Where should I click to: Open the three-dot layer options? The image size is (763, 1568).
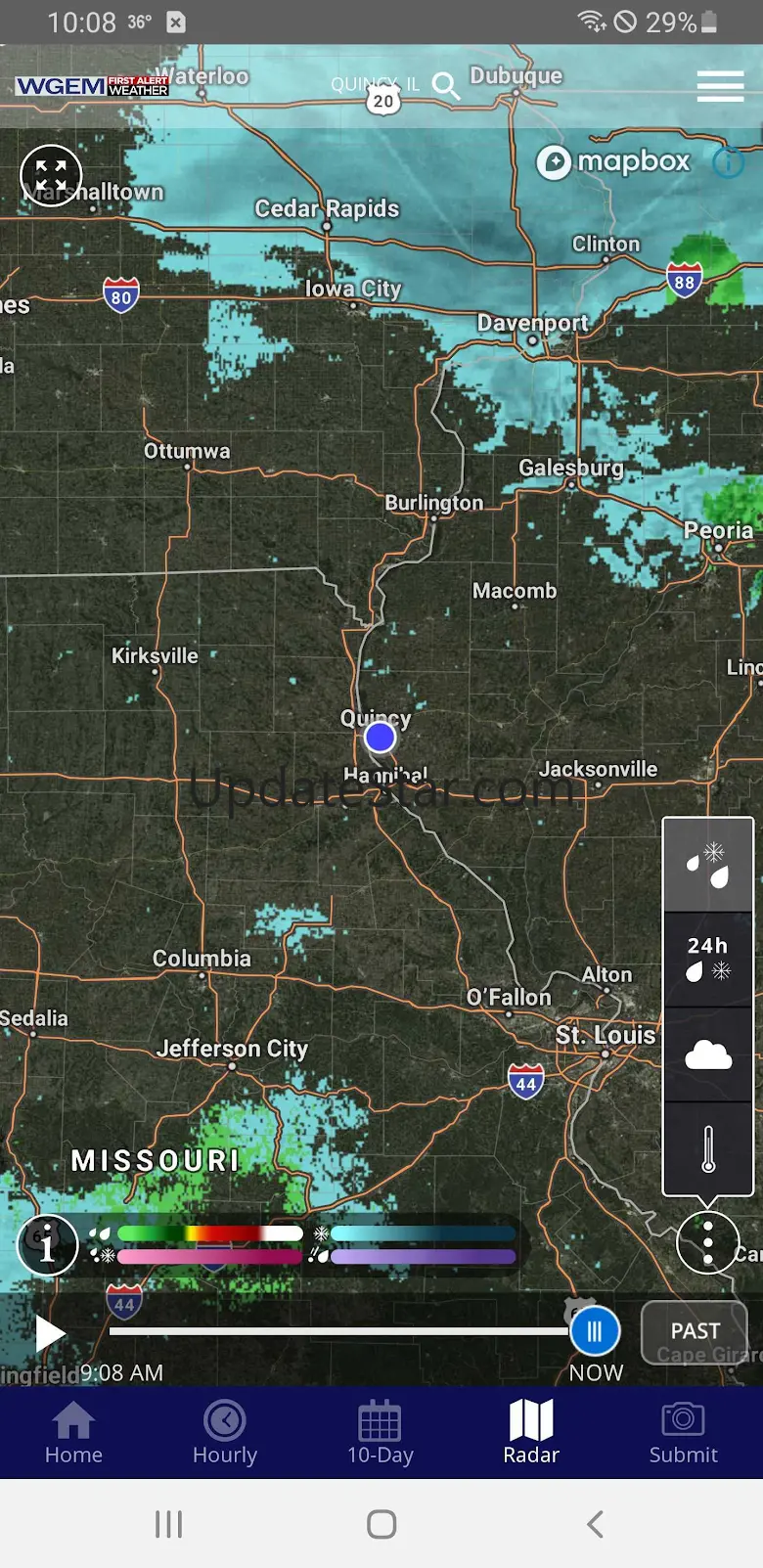(x=707, y=1242)
